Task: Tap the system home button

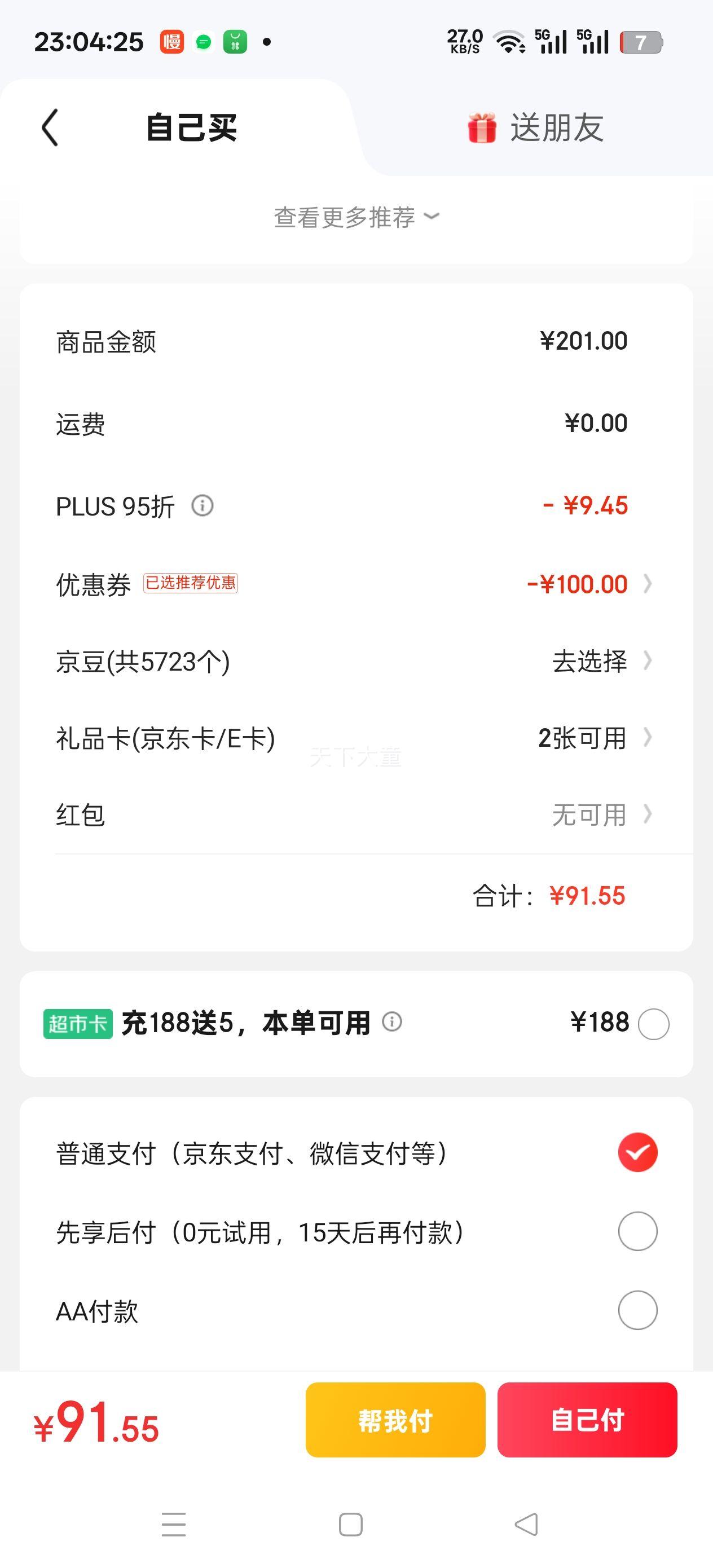Action: (351, 1525)
